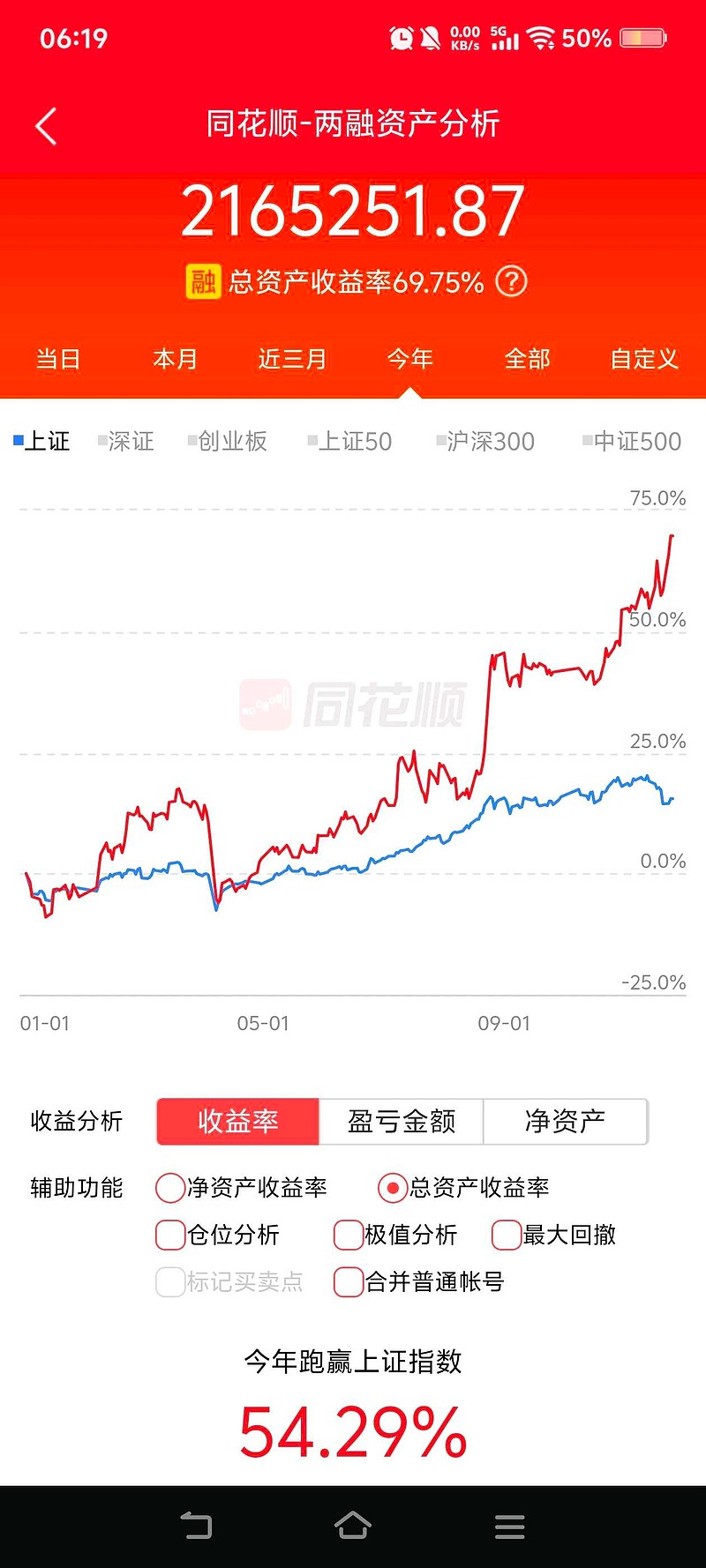Screen dimensions: 706x1568
Task: Select the 总资产收益率 radio button
Action: pos(391,1188)
